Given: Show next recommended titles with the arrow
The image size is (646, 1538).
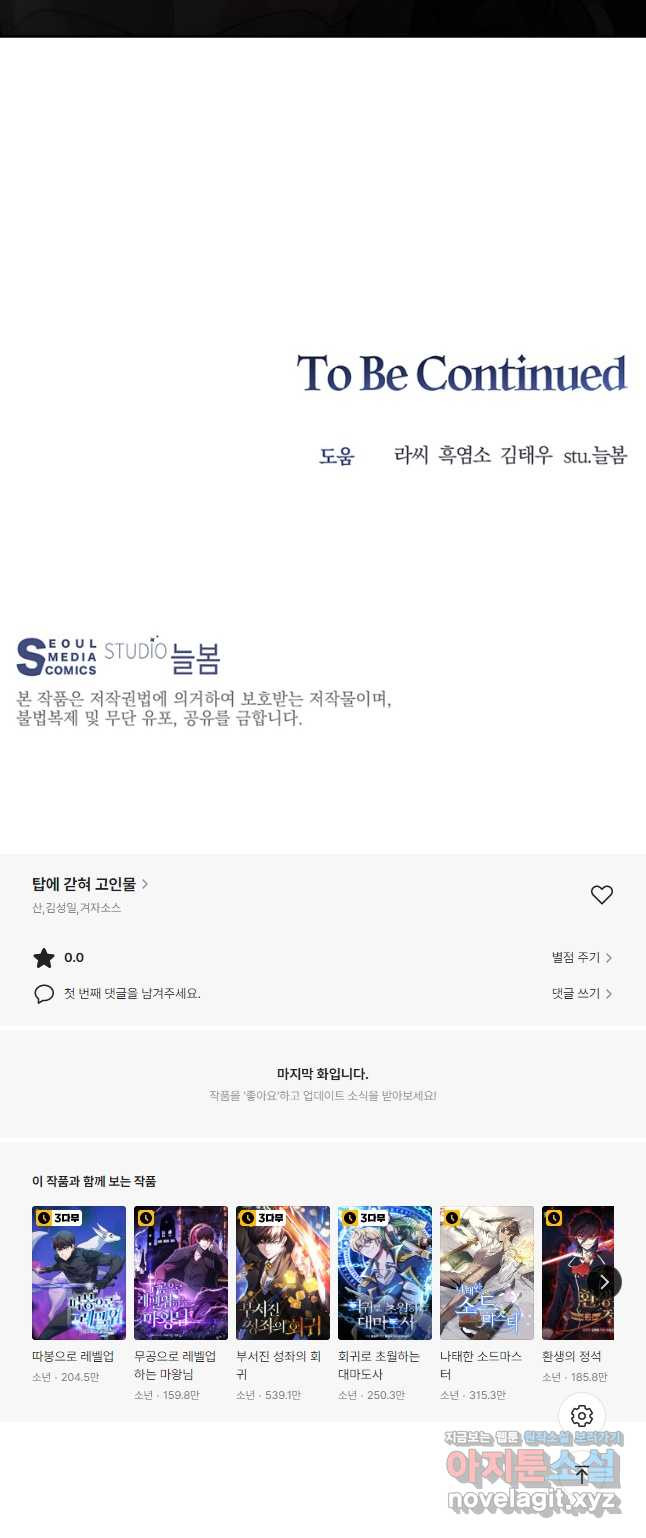Looking at the screenshot, I should click(604, 1281).
